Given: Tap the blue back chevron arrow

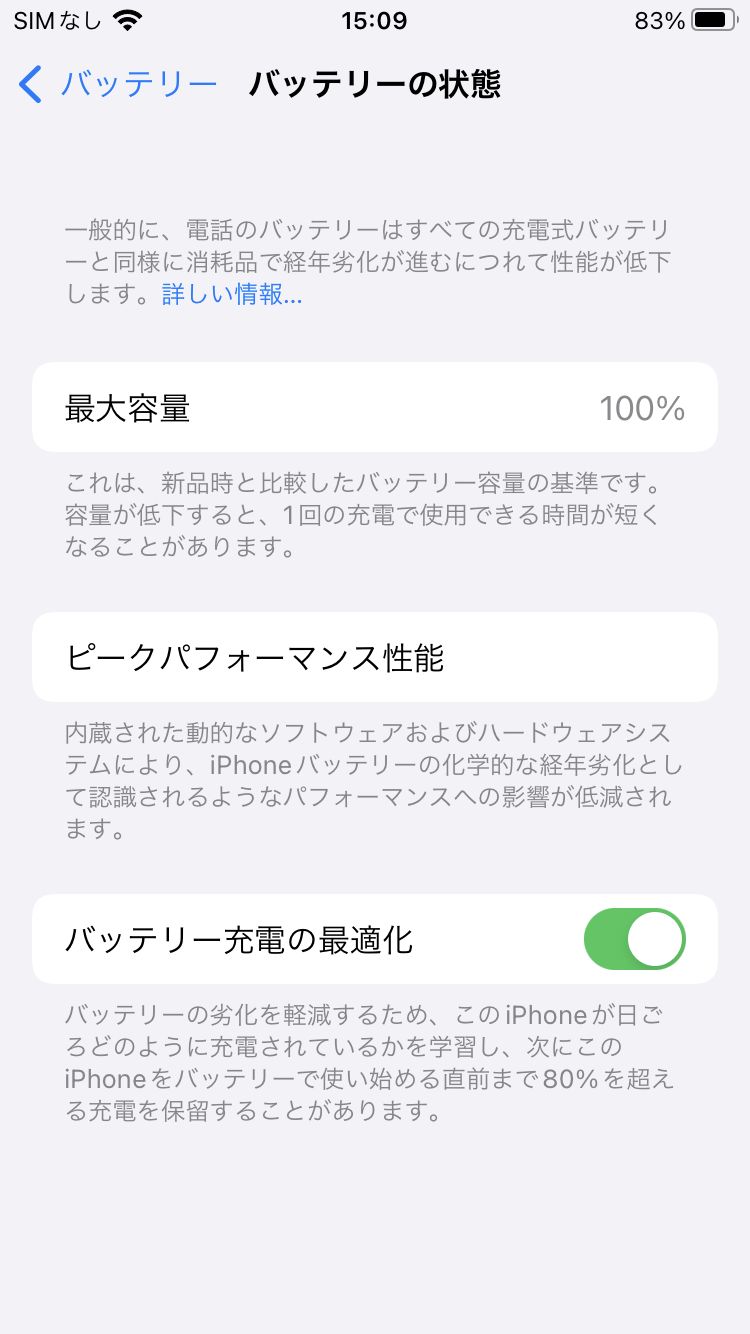Looking at the screenshot, I should (x=30, y=85).
